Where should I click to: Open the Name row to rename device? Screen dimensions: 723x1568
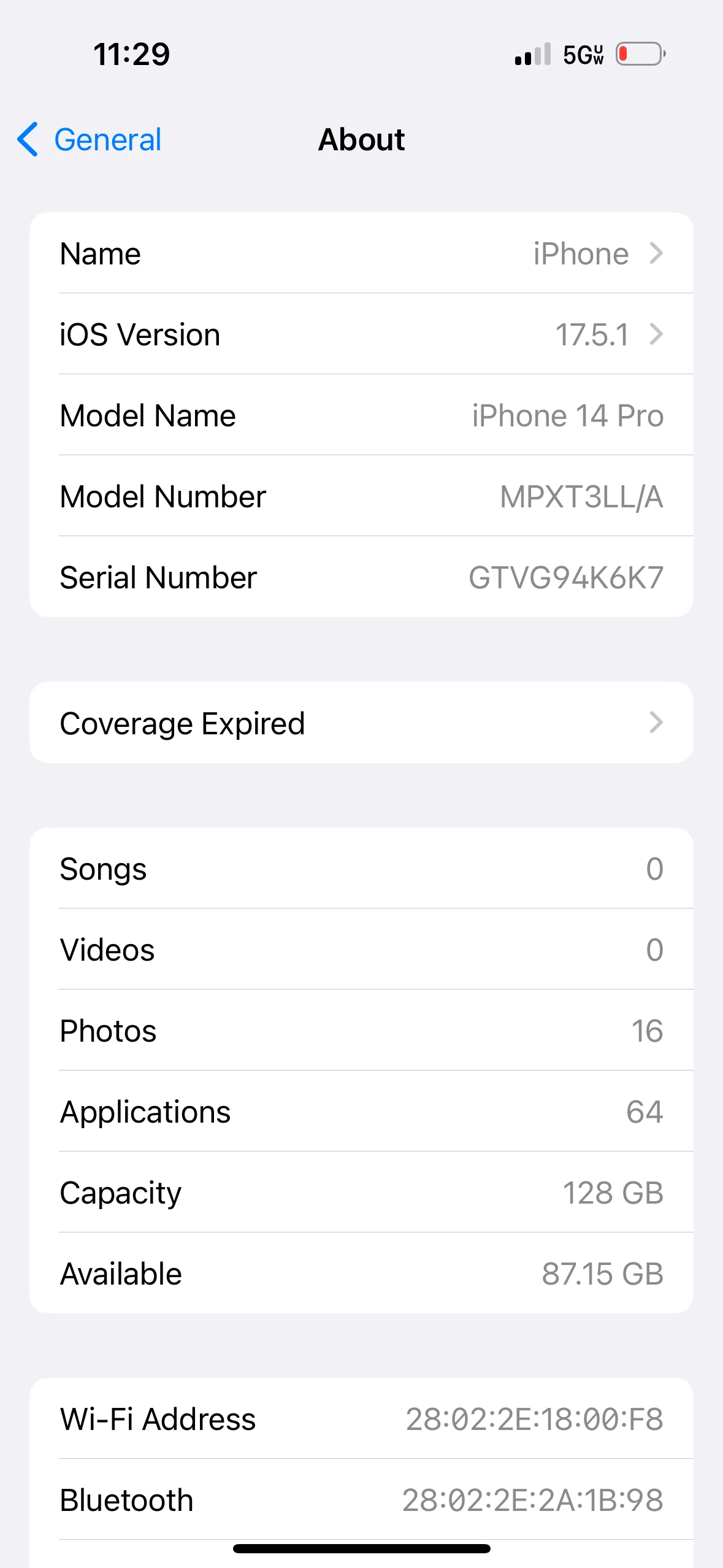tap(361, 253)
